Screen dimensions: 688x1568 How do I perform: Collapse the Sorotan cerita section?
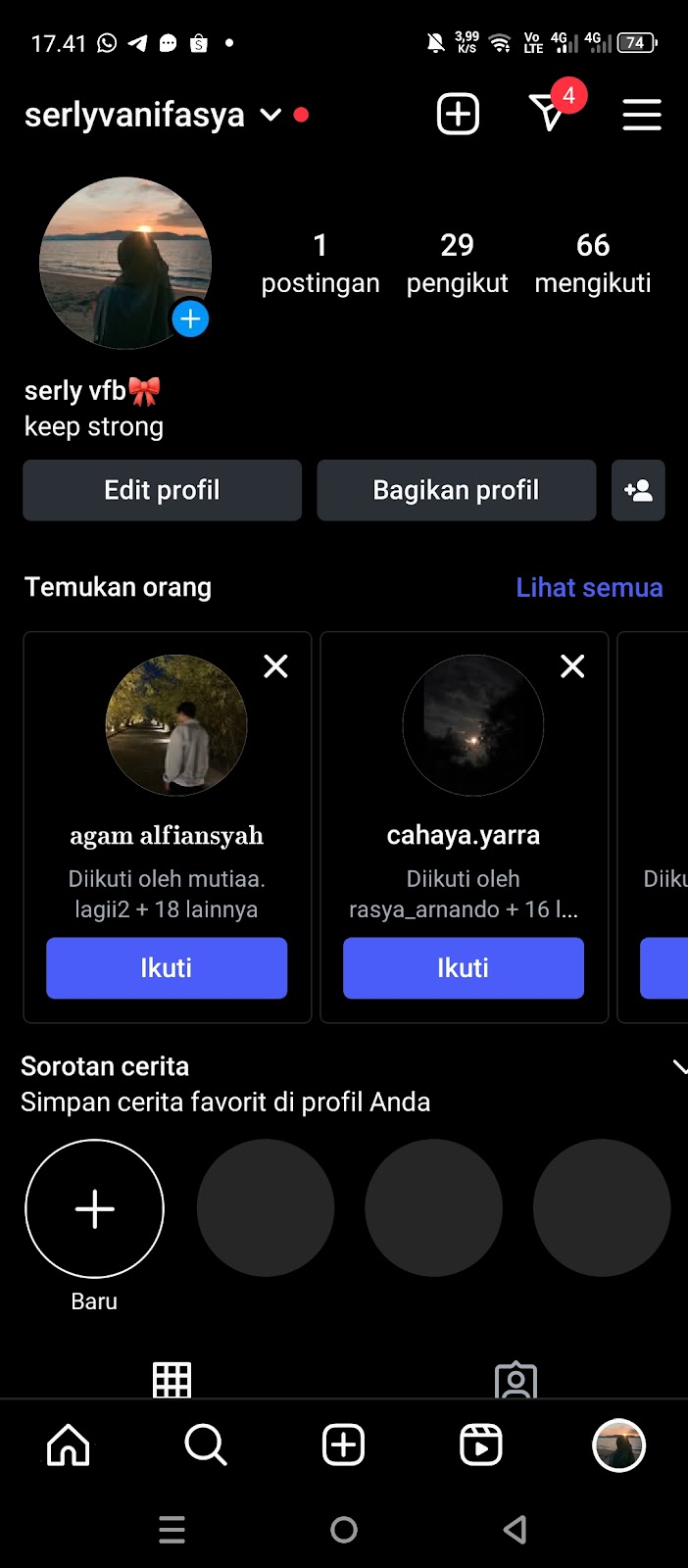pyautogui.click(x=678, y=1067)
